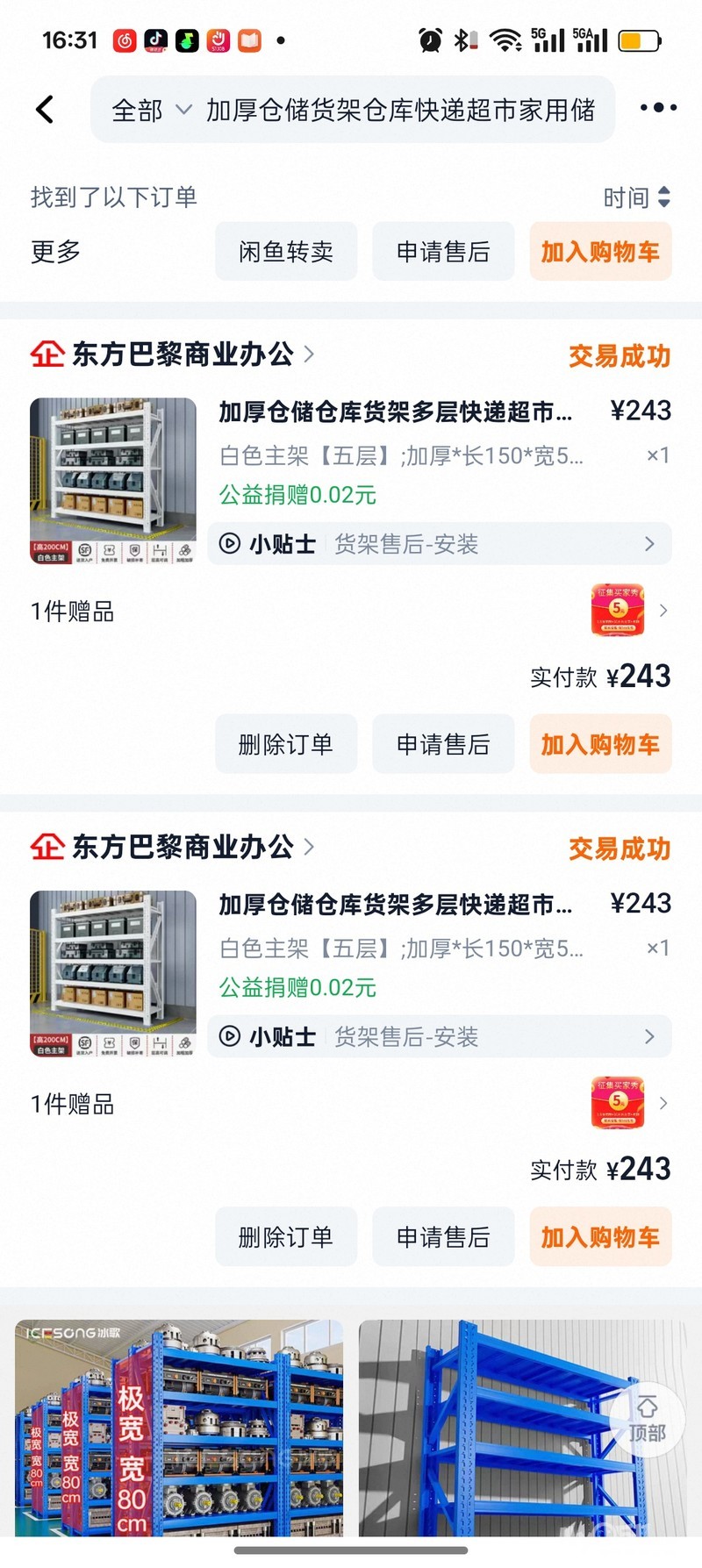This screenshot has width=702, height=1568.
Task: Expand the 全部 category dropdown
Action: point(151,111)
